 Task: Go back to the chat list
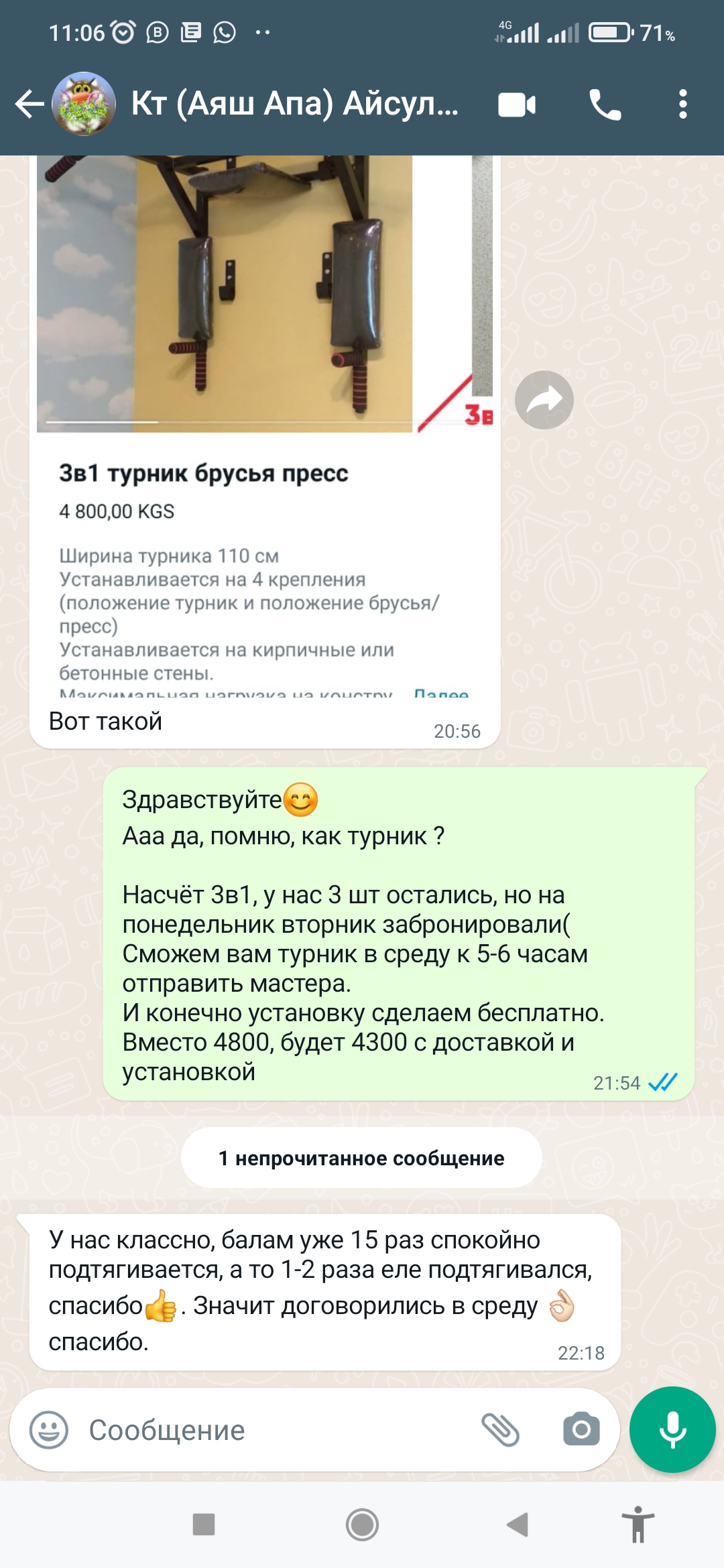click(x=29, y=105)
